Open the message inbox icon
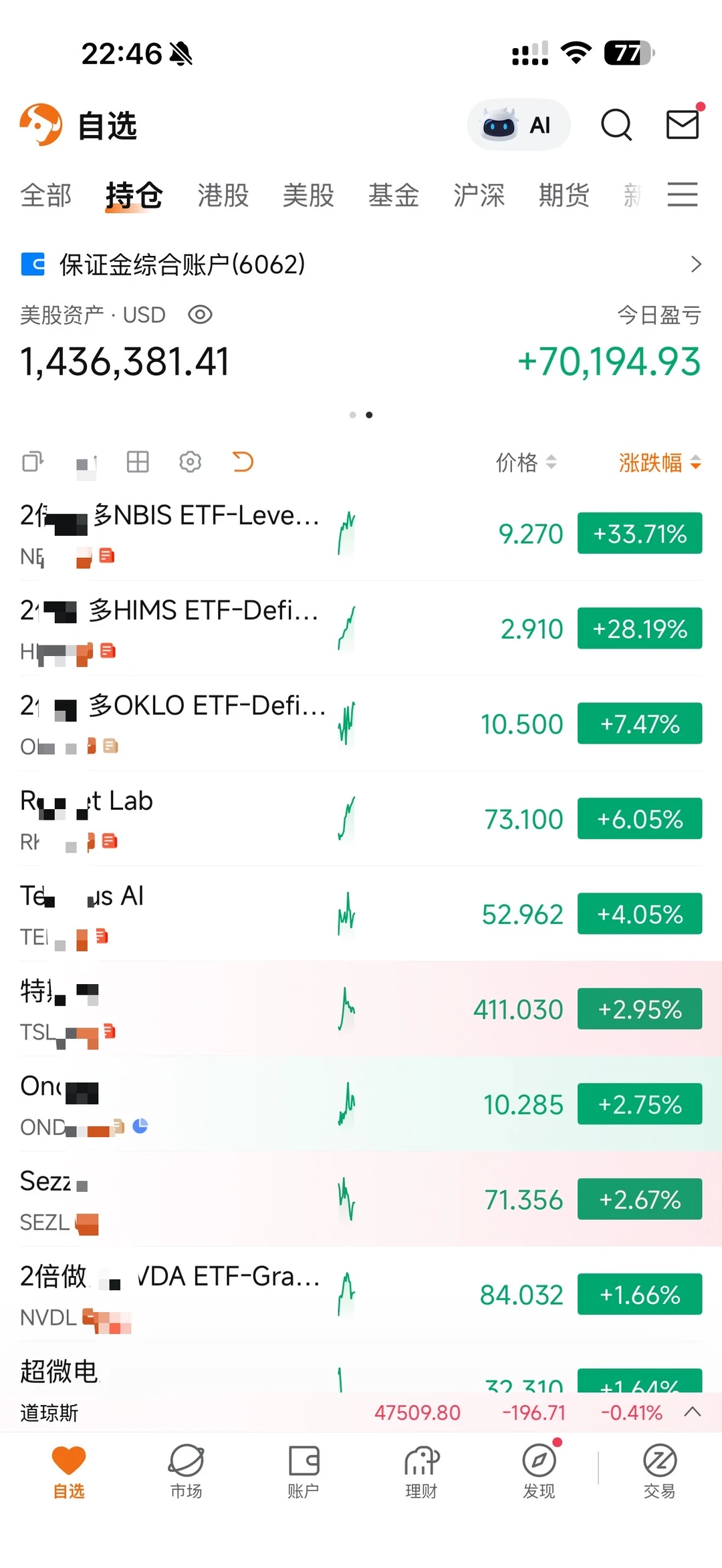Screen dimensions: 722x1568 click(682, 124)
